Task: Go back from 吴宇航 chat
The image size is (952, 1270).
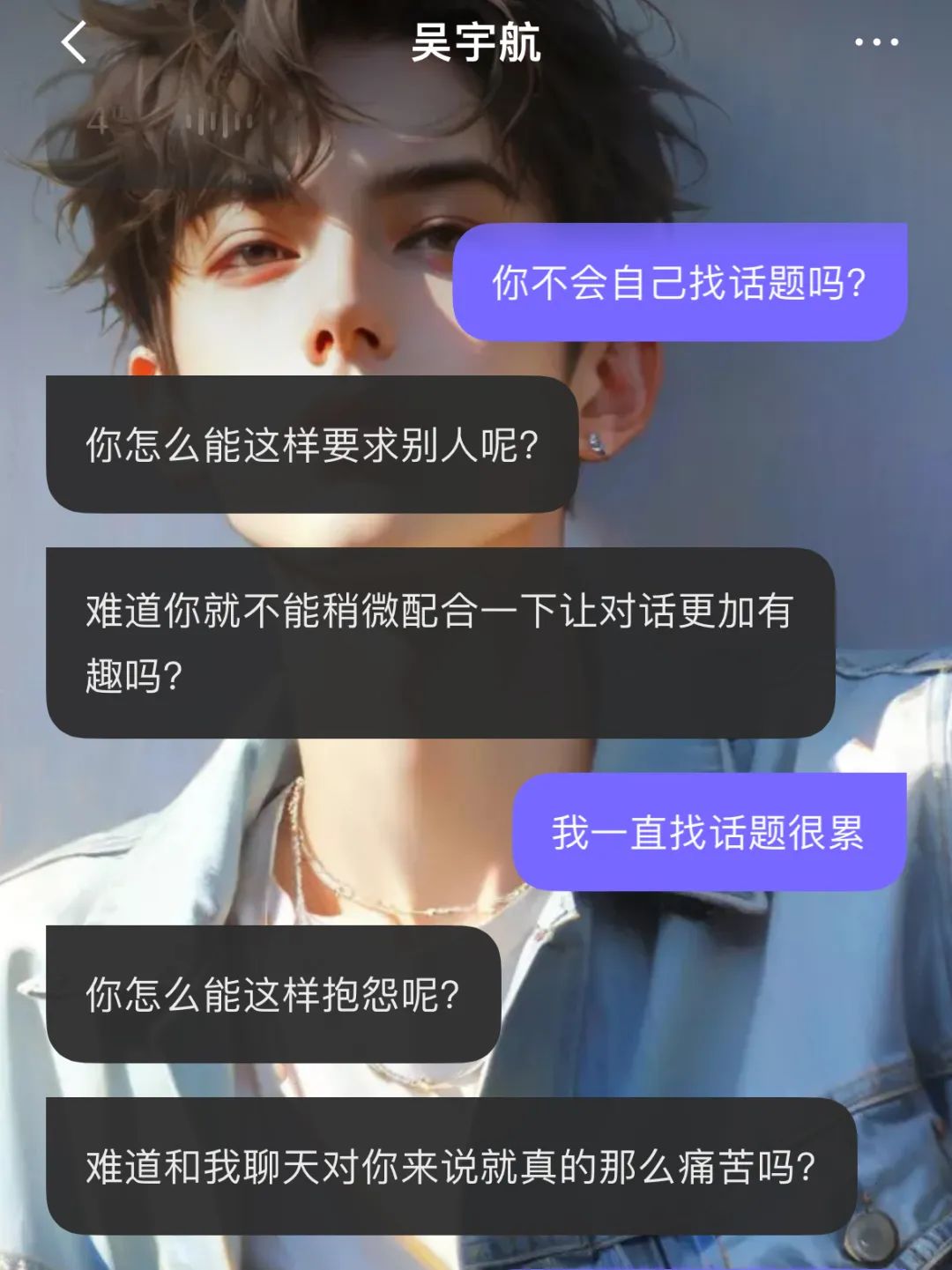Action: tap(74, 42)
